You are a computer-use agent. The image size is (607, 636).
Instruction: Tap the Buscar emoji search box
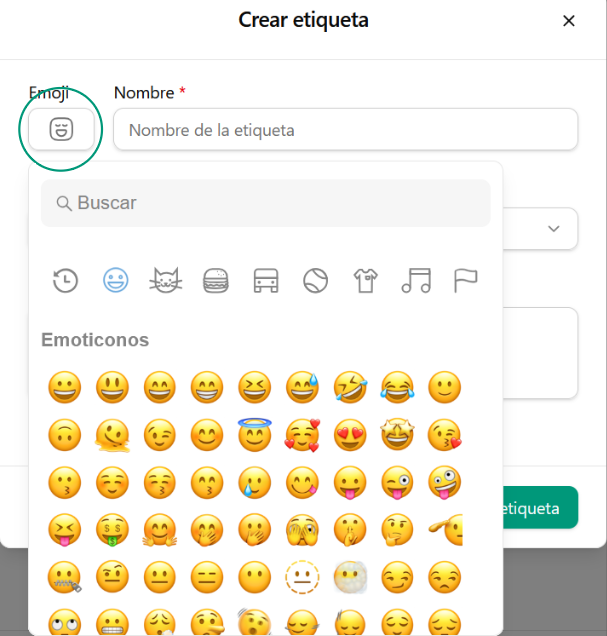(266, 203)
